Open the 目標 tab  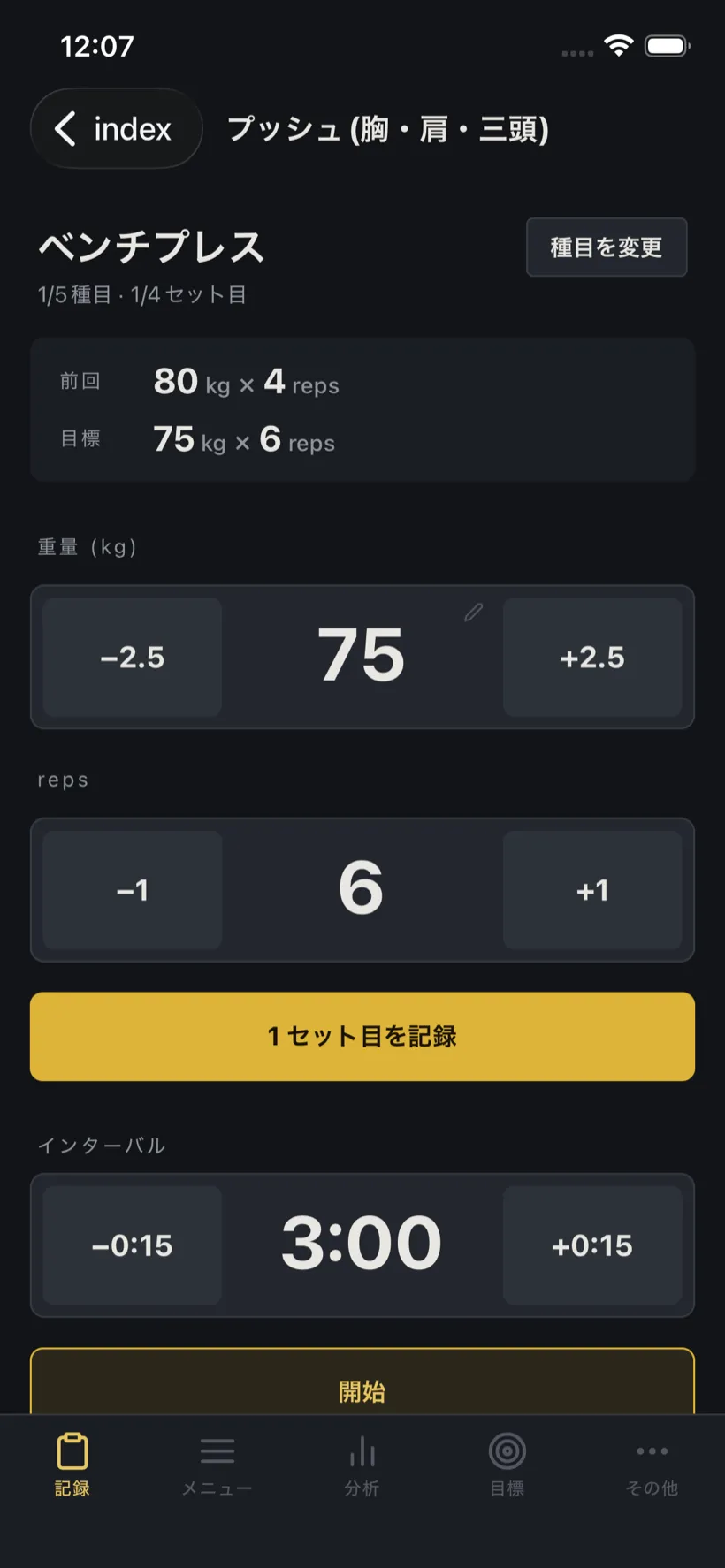[507, 1465]
